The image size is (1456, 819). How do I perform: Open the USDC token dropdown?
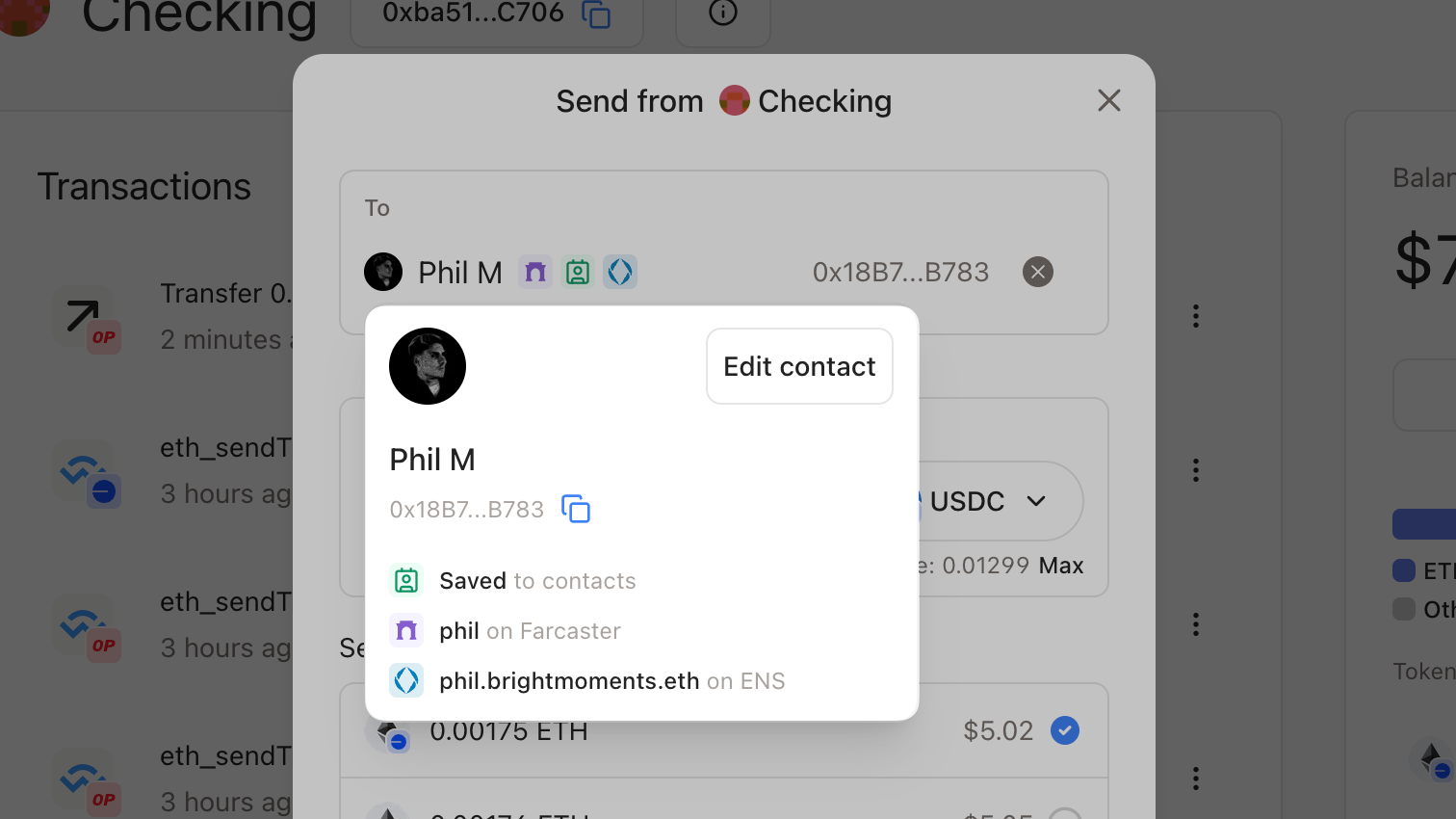tap(997, 501)
